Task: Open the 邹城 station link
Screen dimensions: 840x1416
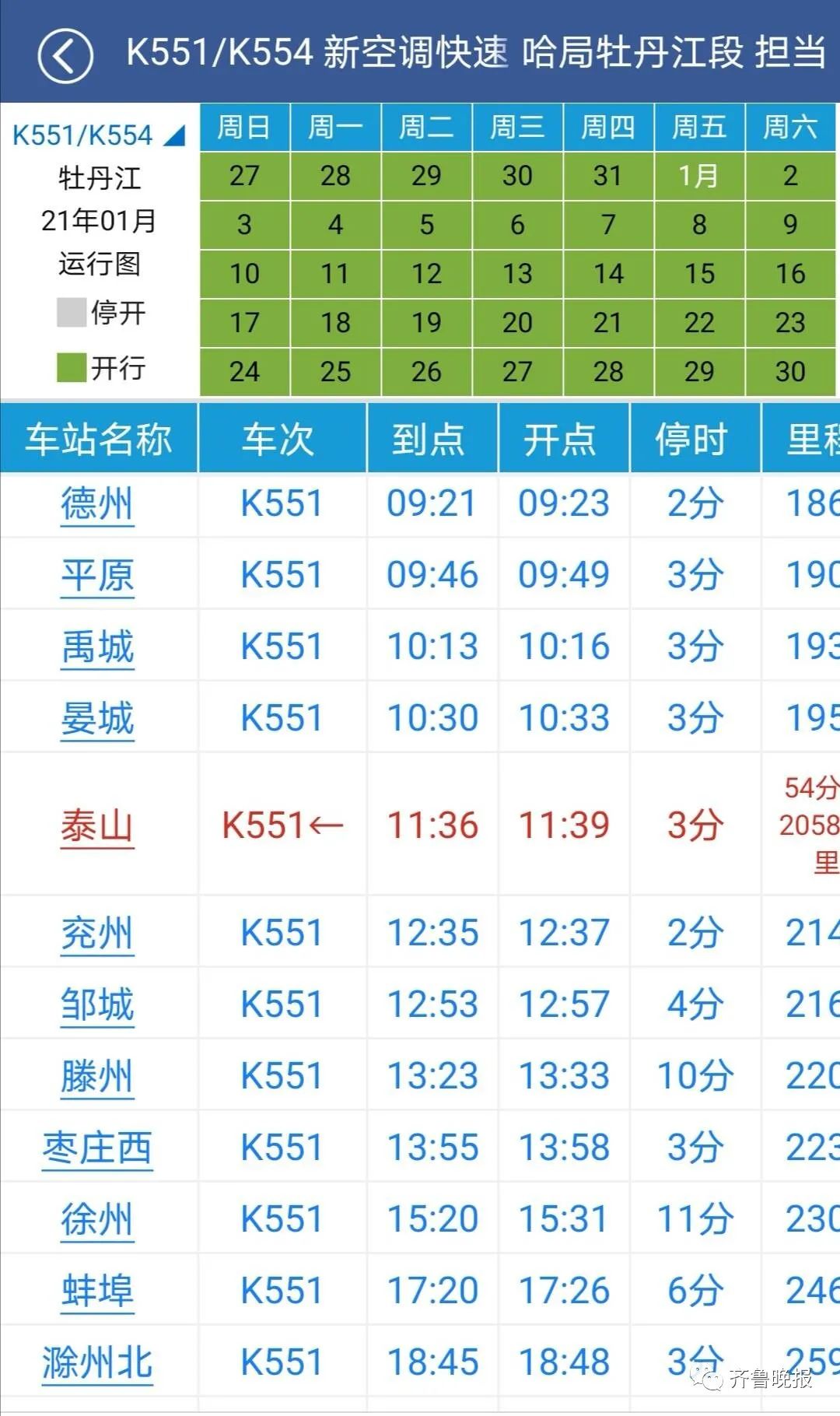Action: [x=97, y=1005]
